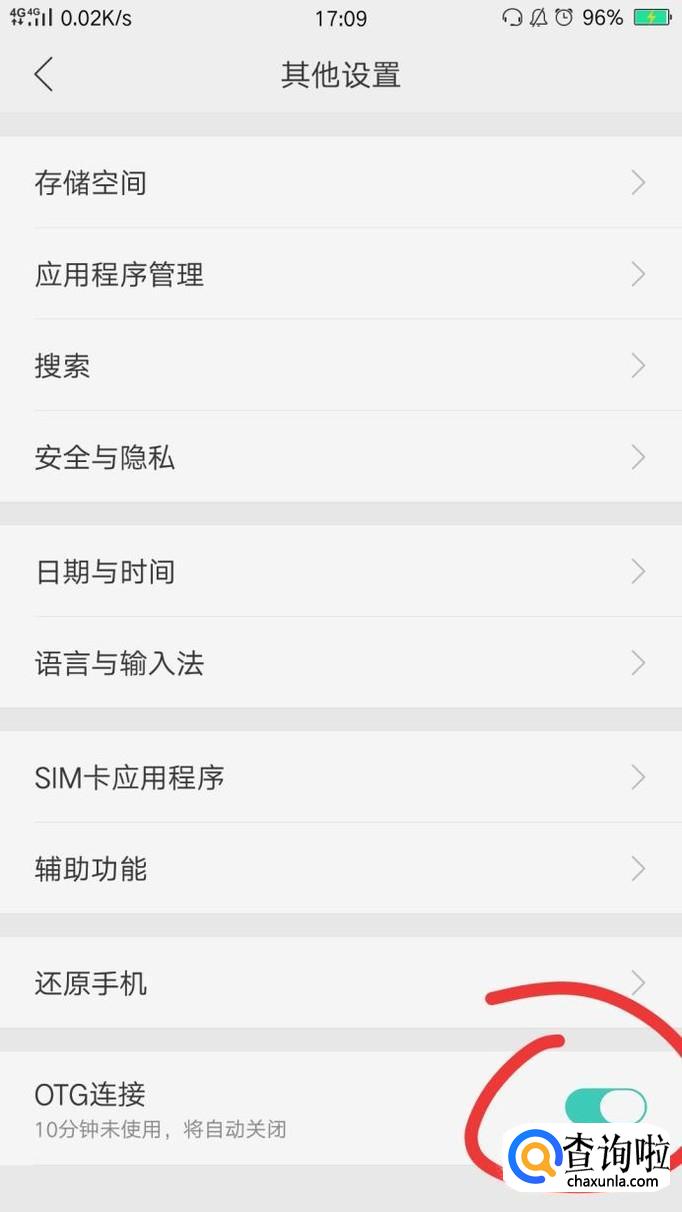Open 语言与输入法 settings
This screenshot has height=1212, width=682.
tap(340, 663)
